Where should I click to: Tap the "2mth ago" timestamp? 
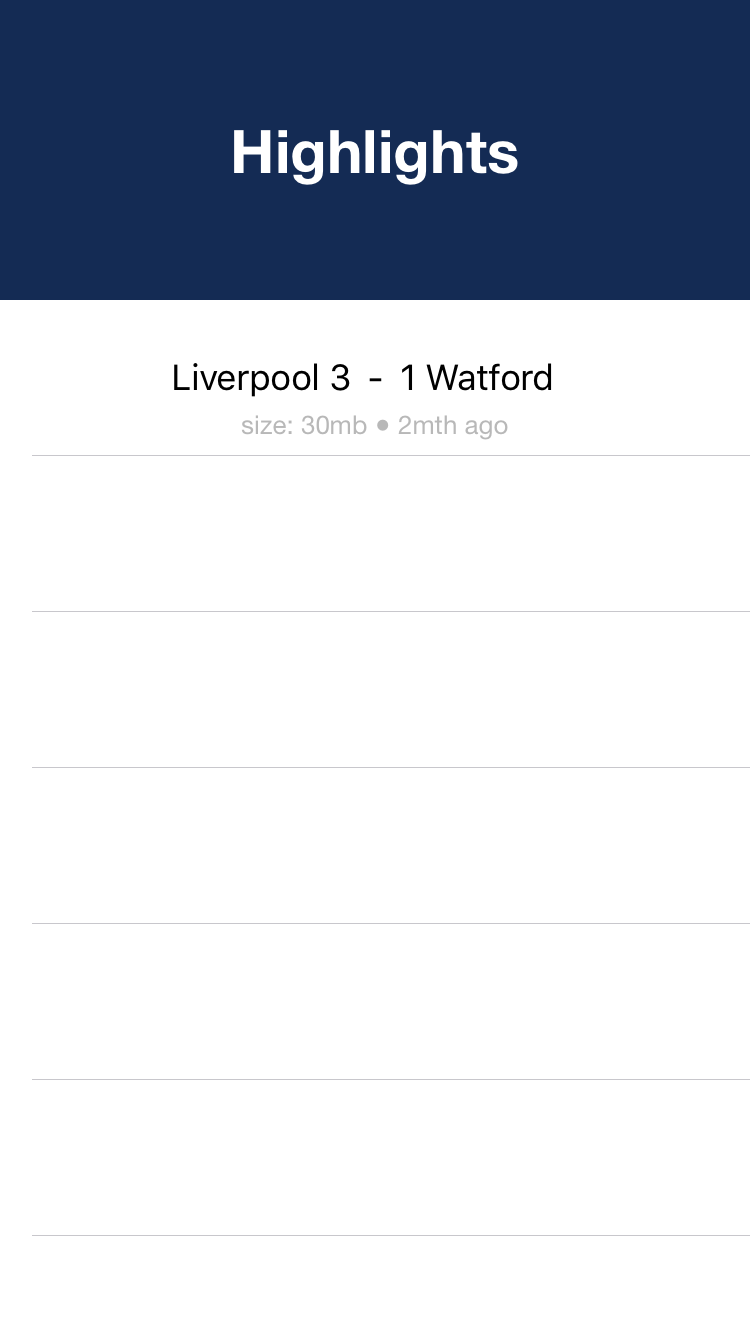[x=453, y=425]
